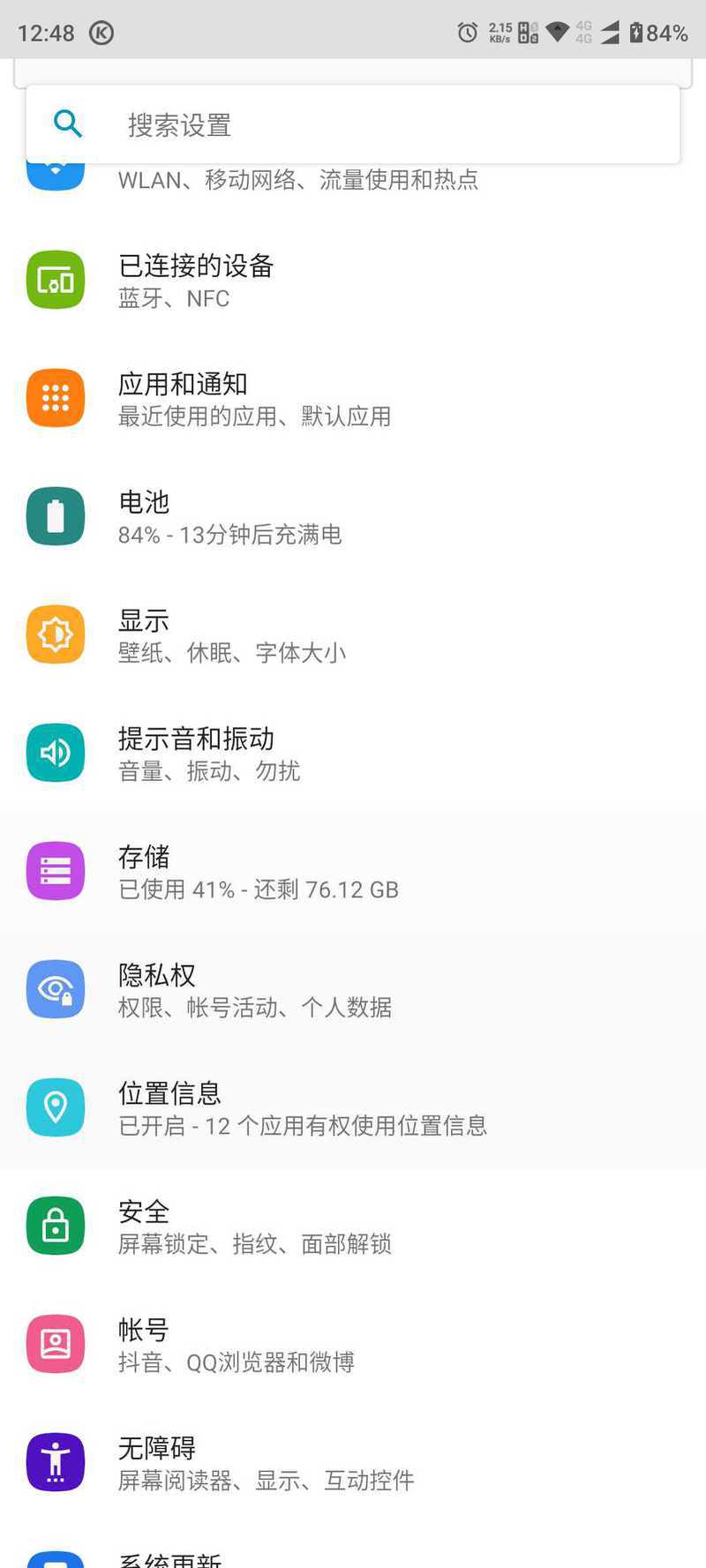Viewport: 706px width, 1568px height.
Task: Tap the 搜索设置 search box
Action: point(353,124)
